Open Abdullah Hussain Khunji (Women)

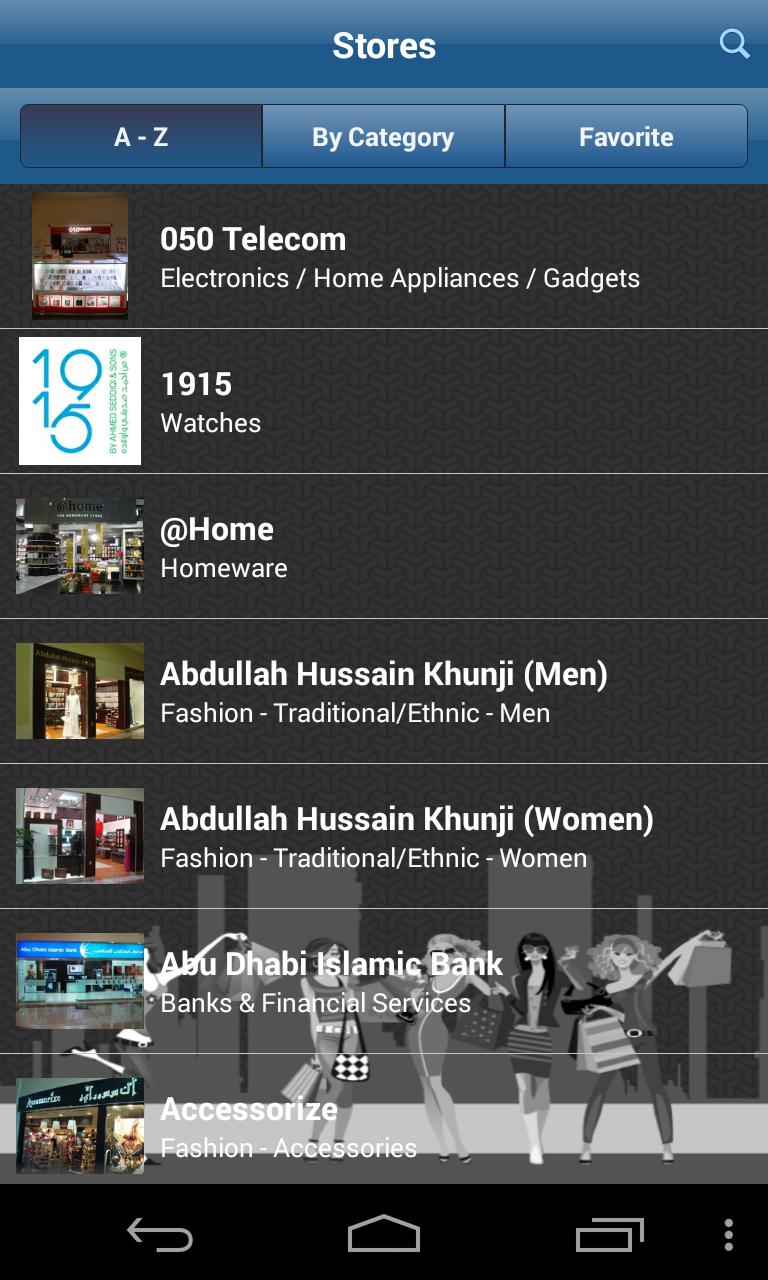point(384,837)
